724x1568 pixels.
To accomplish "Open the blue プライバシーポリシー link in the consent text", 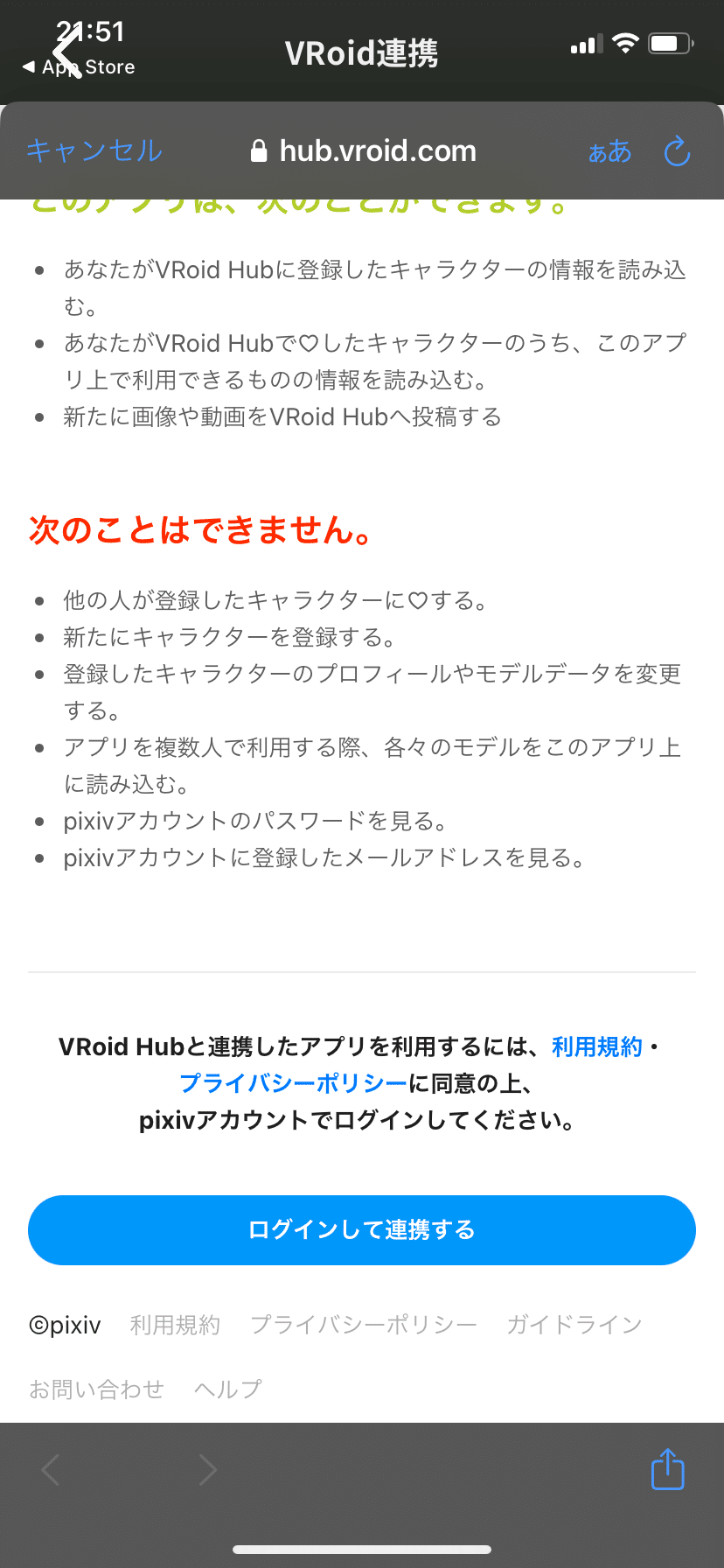I will click(x=294, y=1083).
